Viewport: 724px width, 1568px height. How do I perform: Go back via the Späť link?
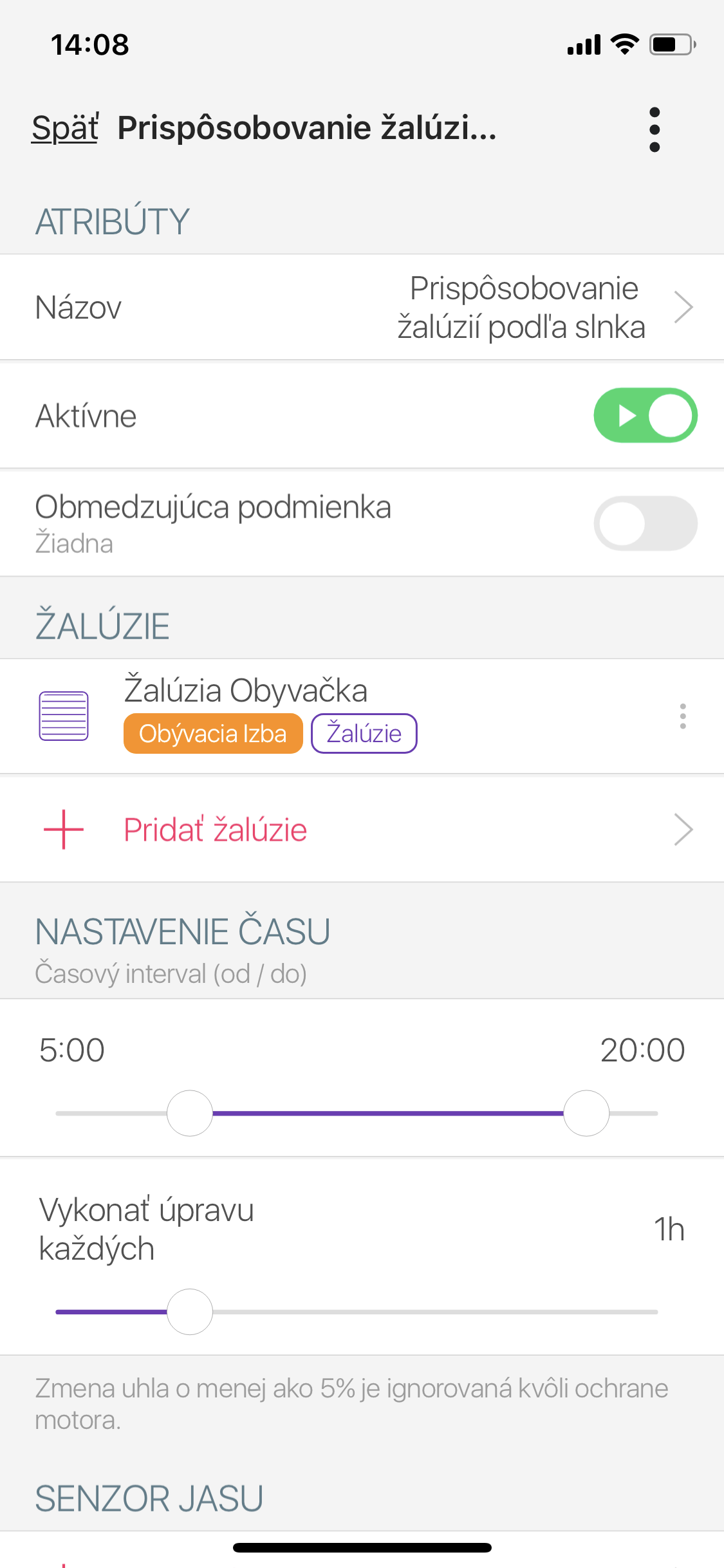(65, 127)
